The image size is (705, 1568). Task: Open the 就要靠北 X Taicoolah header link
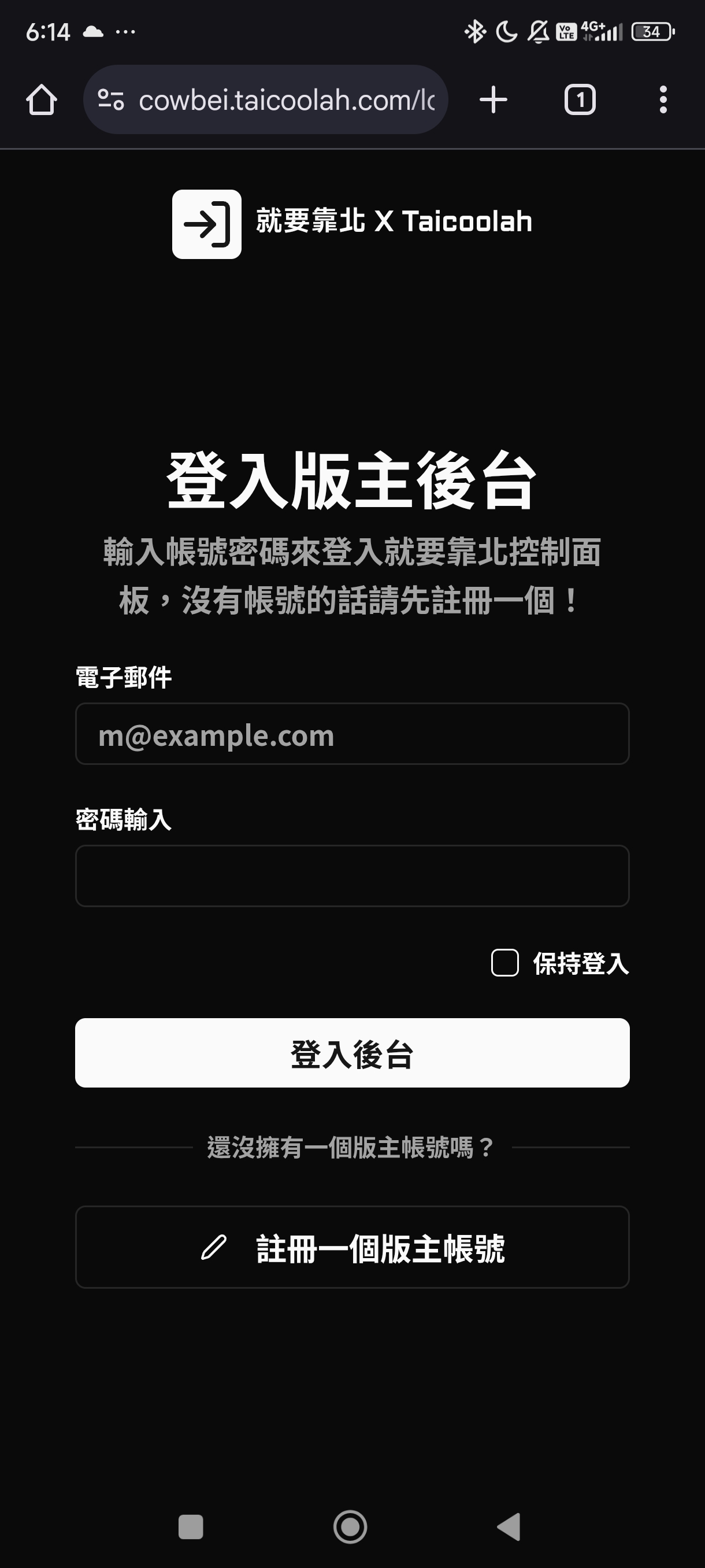[x=352, y=223]
